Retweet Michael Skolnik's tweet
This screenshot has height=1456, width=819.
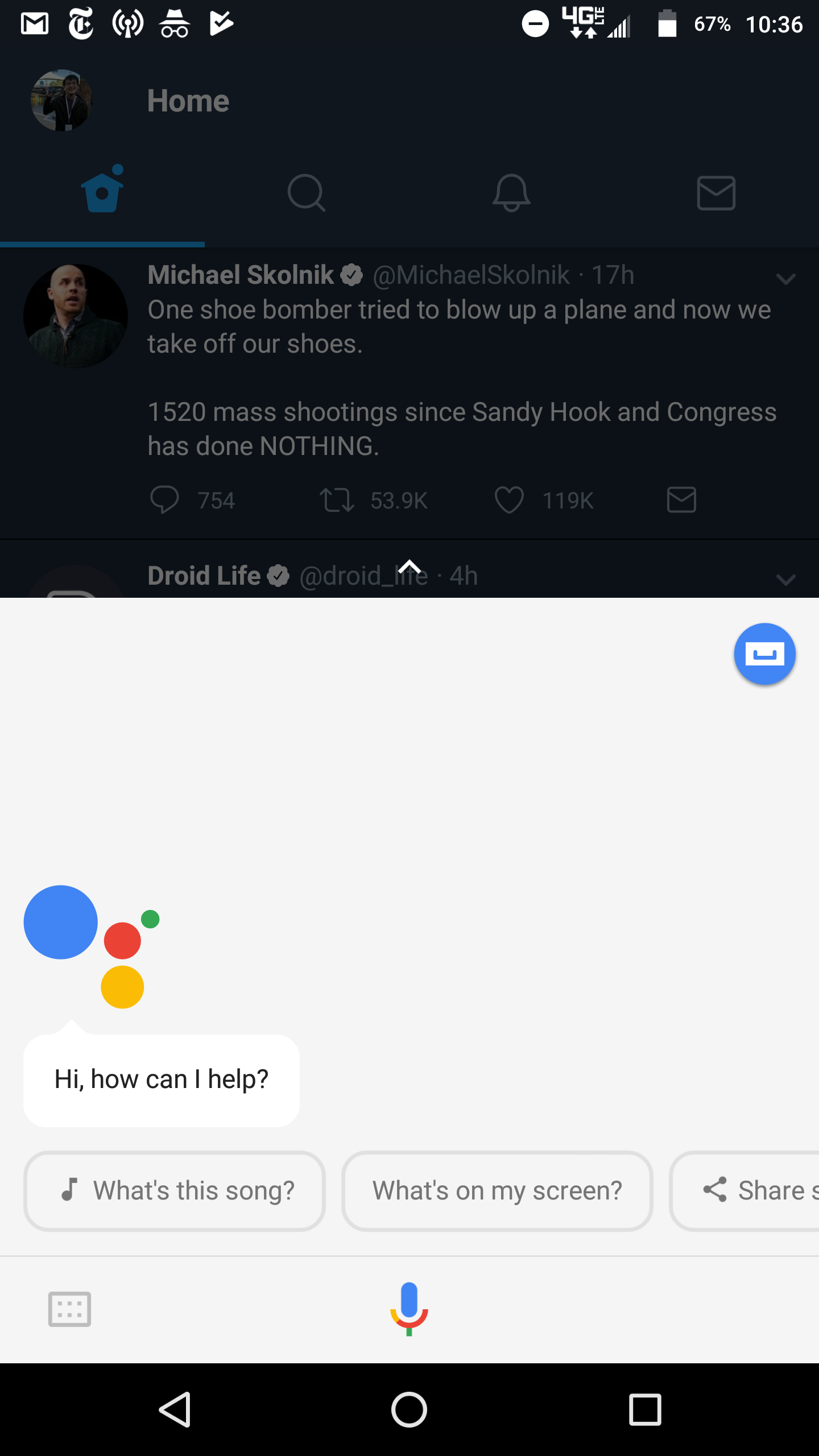(x=337, y=500)
